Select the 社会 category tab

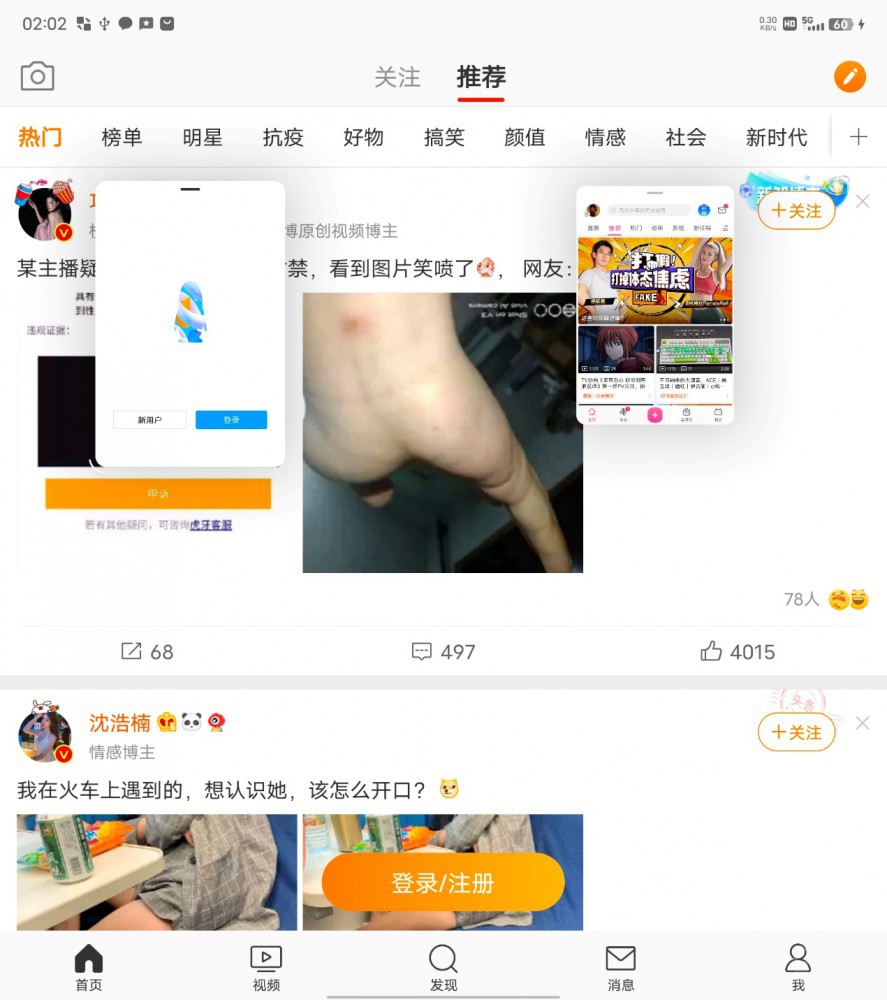[x=686, y=137]
